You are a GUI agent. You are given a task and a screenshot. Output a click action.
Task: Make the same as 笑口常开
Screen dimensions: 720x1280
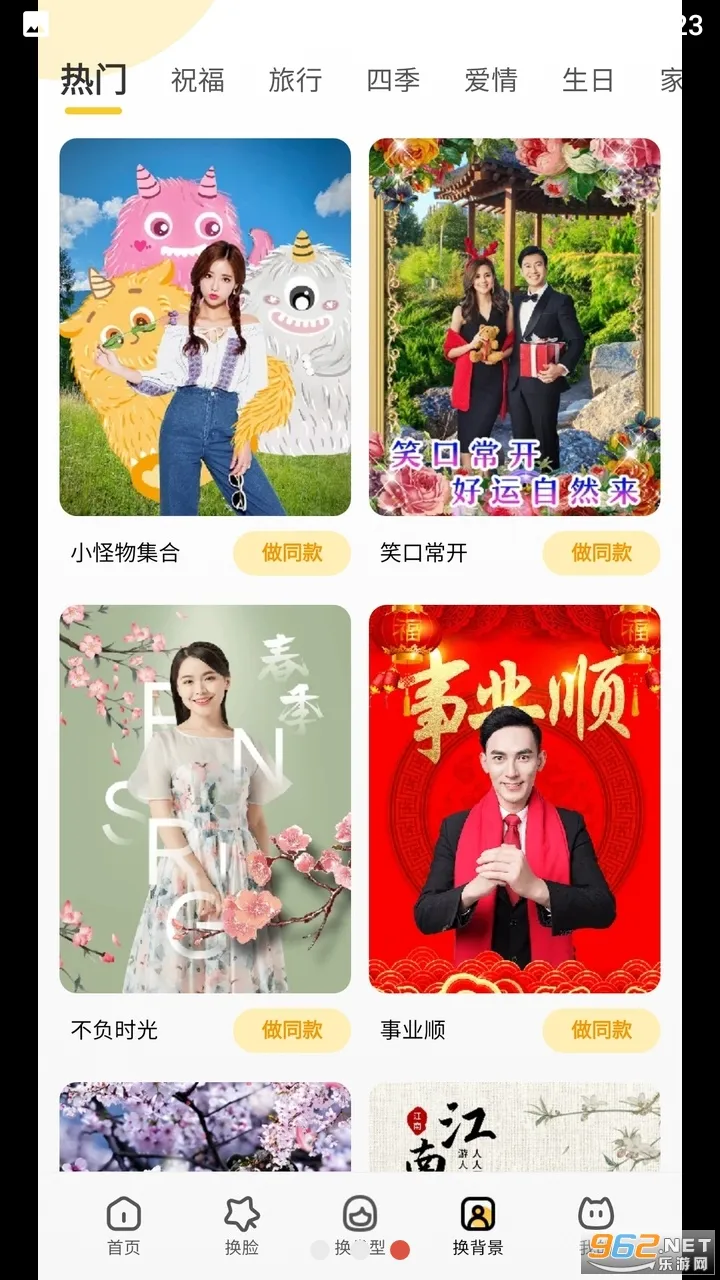pyautogui.click(x=601, y=552)
